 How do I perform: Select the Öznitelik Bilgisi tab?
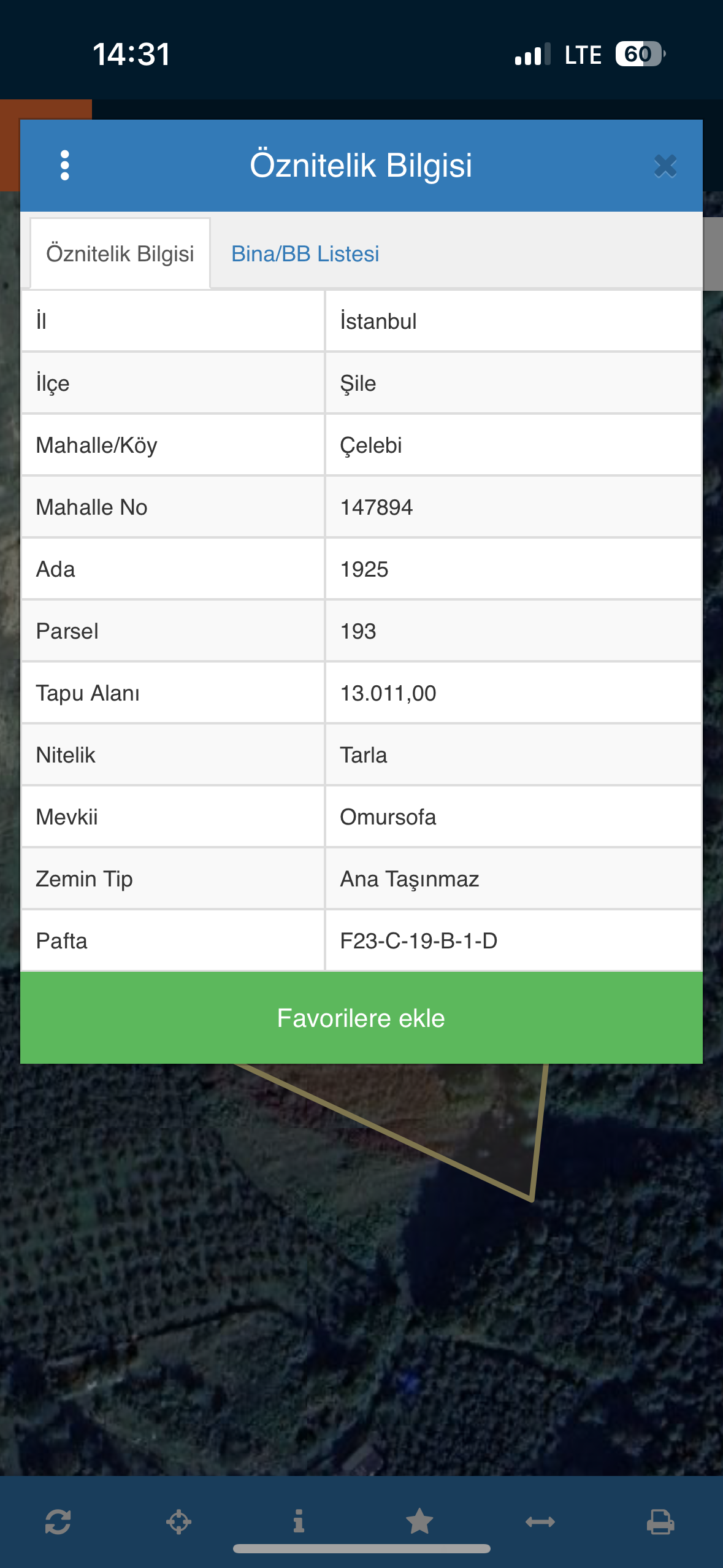120,254
